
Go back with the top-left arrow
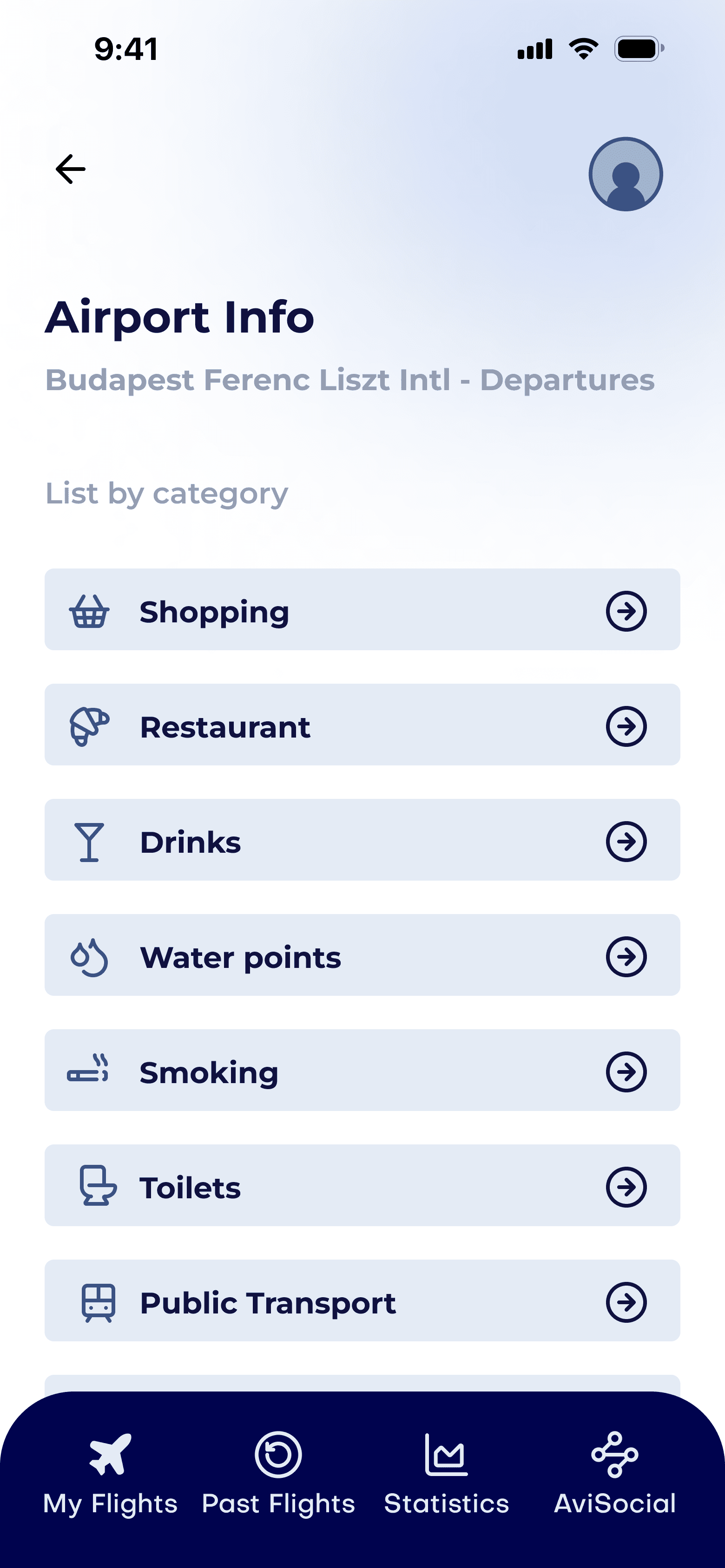pos(71,169)
